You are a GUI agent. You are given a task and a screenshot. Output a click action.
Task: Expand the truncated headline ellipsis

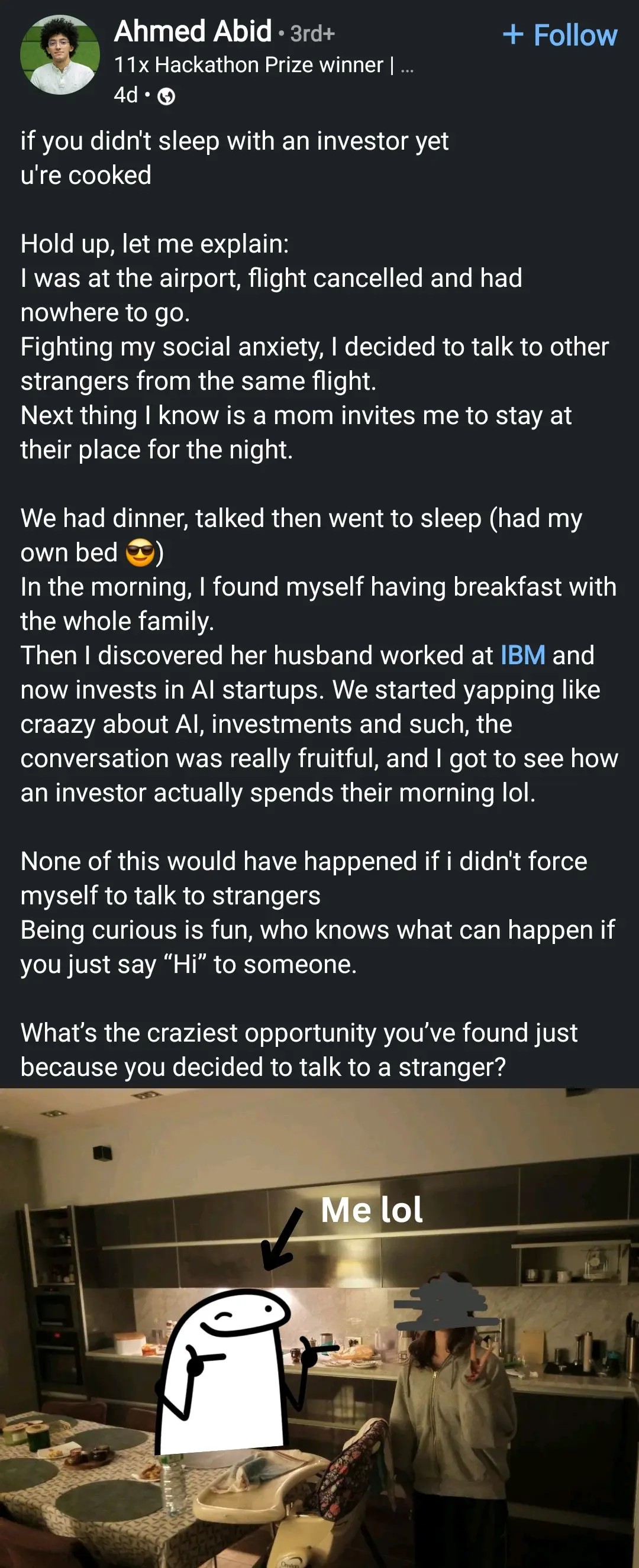(409, 65)
